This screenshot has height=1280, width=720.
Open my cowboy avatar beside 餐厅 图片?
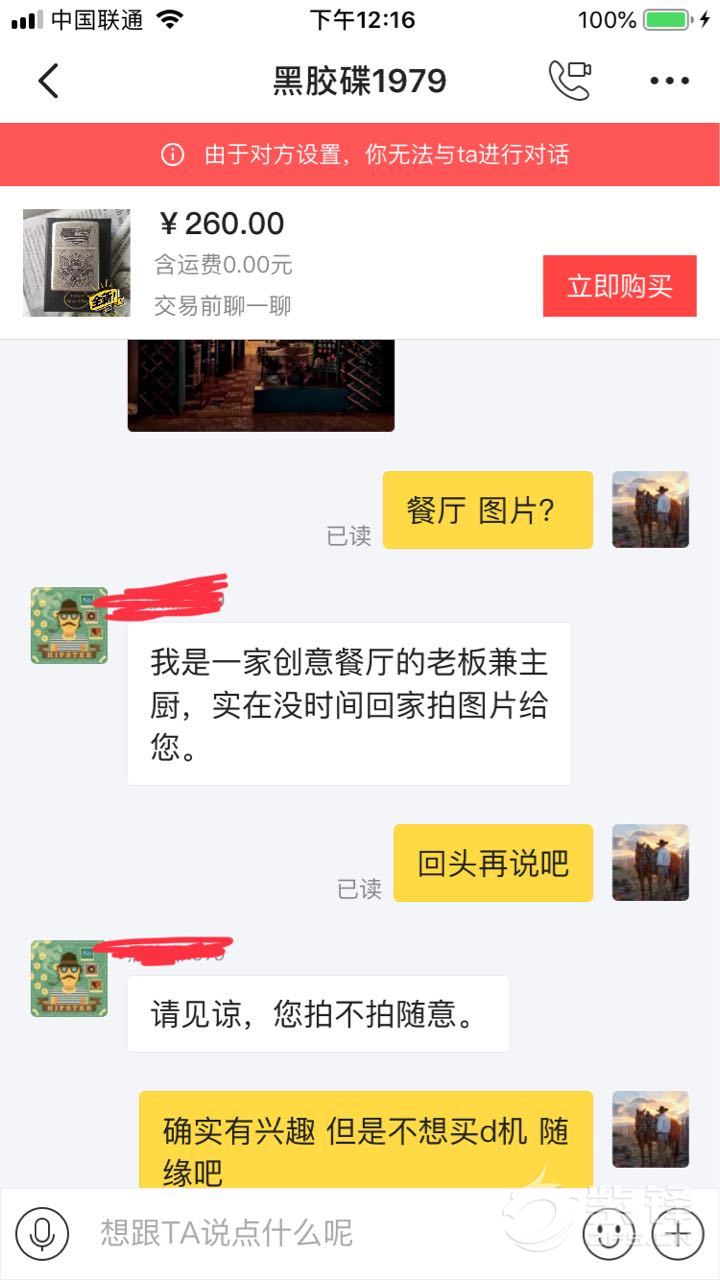click(x=650, y=509)
